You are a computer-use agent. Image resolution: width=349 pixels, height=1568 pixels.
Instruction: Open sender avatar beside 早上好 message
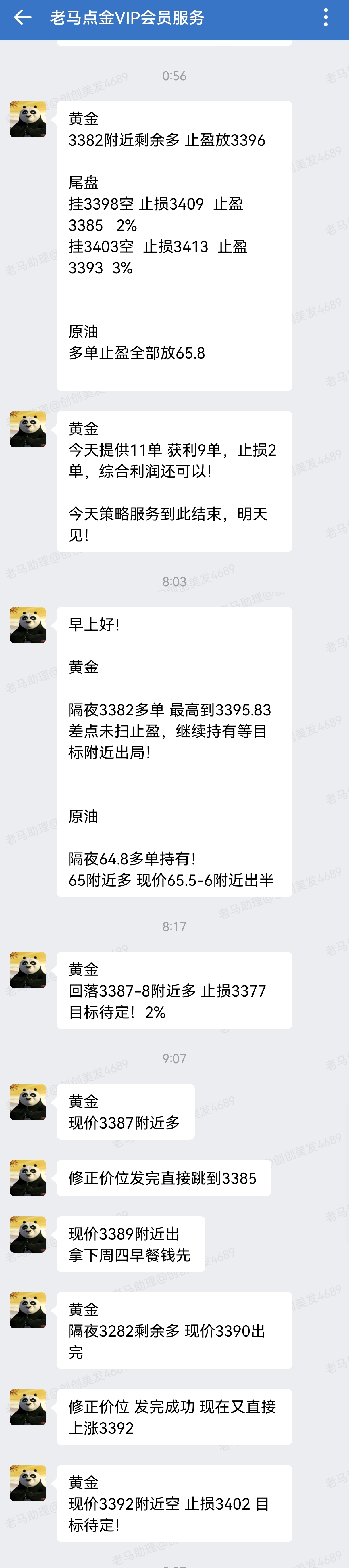28,625
